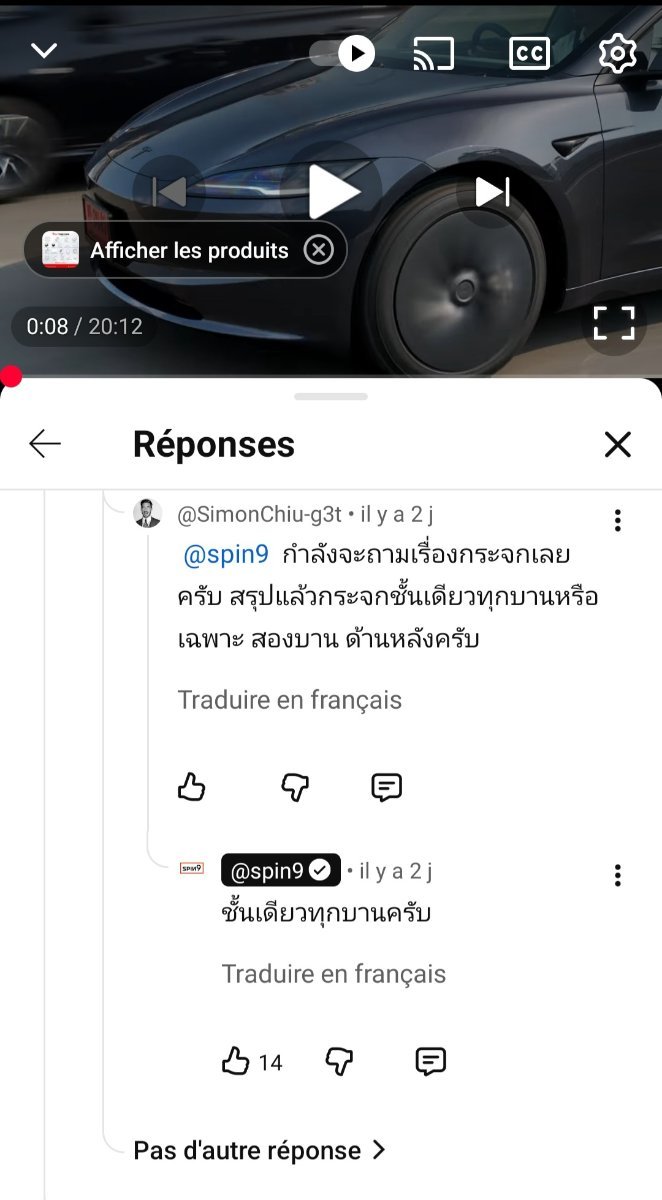
Task: Close the Réponses panel
Action: coord(617,444)
